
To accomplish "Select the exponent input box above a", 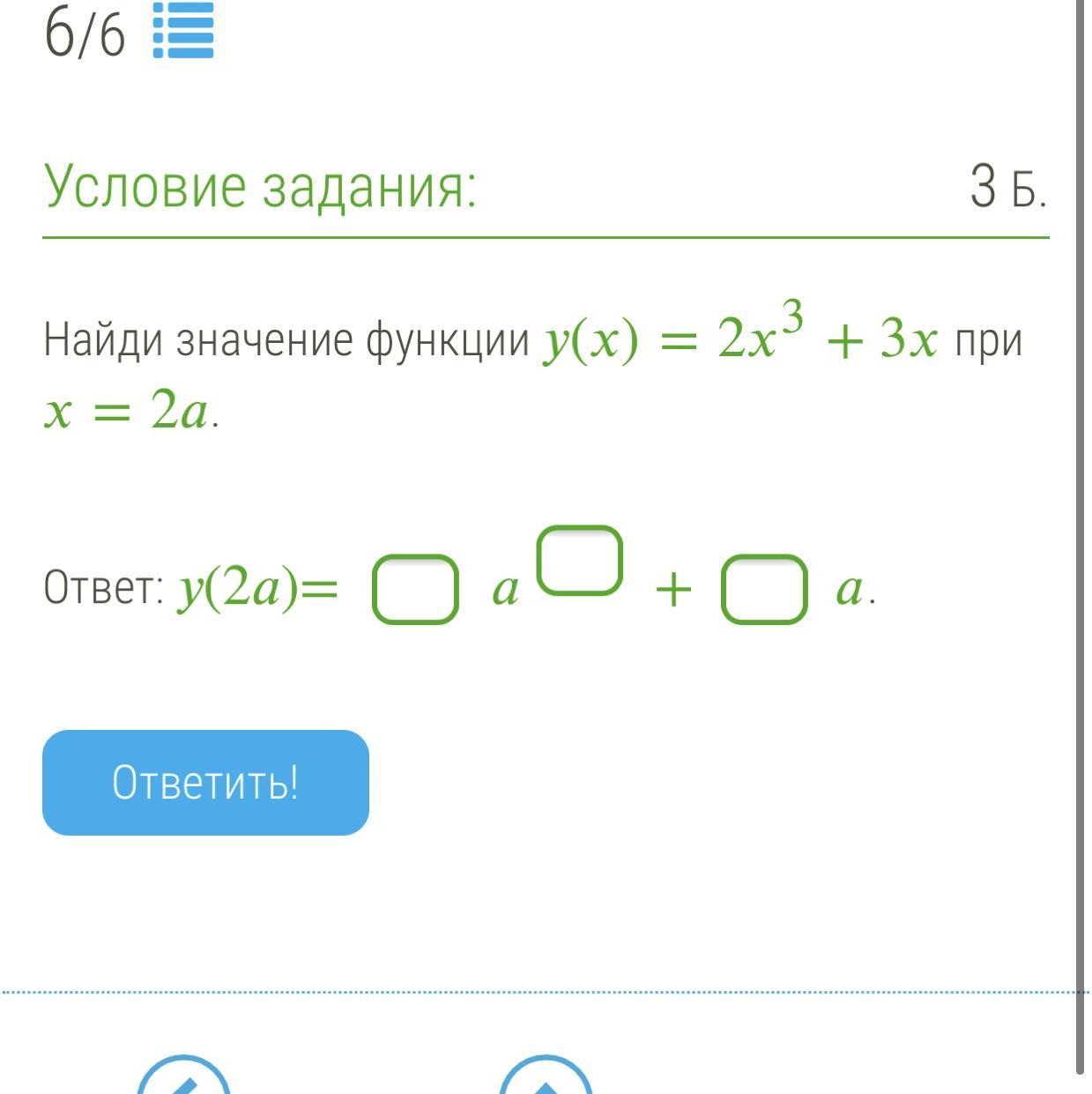I will [580, 561].
